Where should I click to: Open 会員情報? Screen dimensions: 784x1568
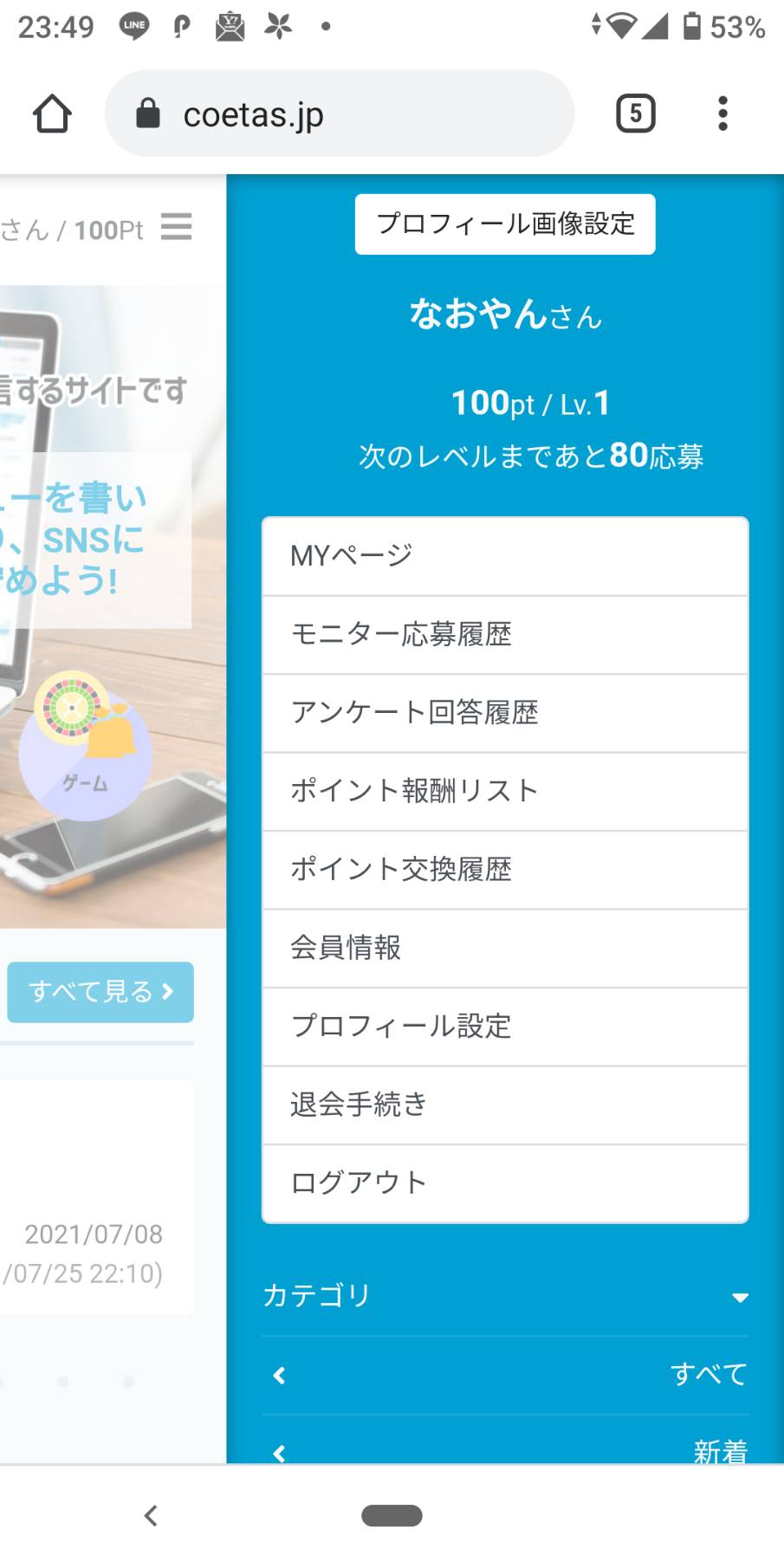[505, 949]
